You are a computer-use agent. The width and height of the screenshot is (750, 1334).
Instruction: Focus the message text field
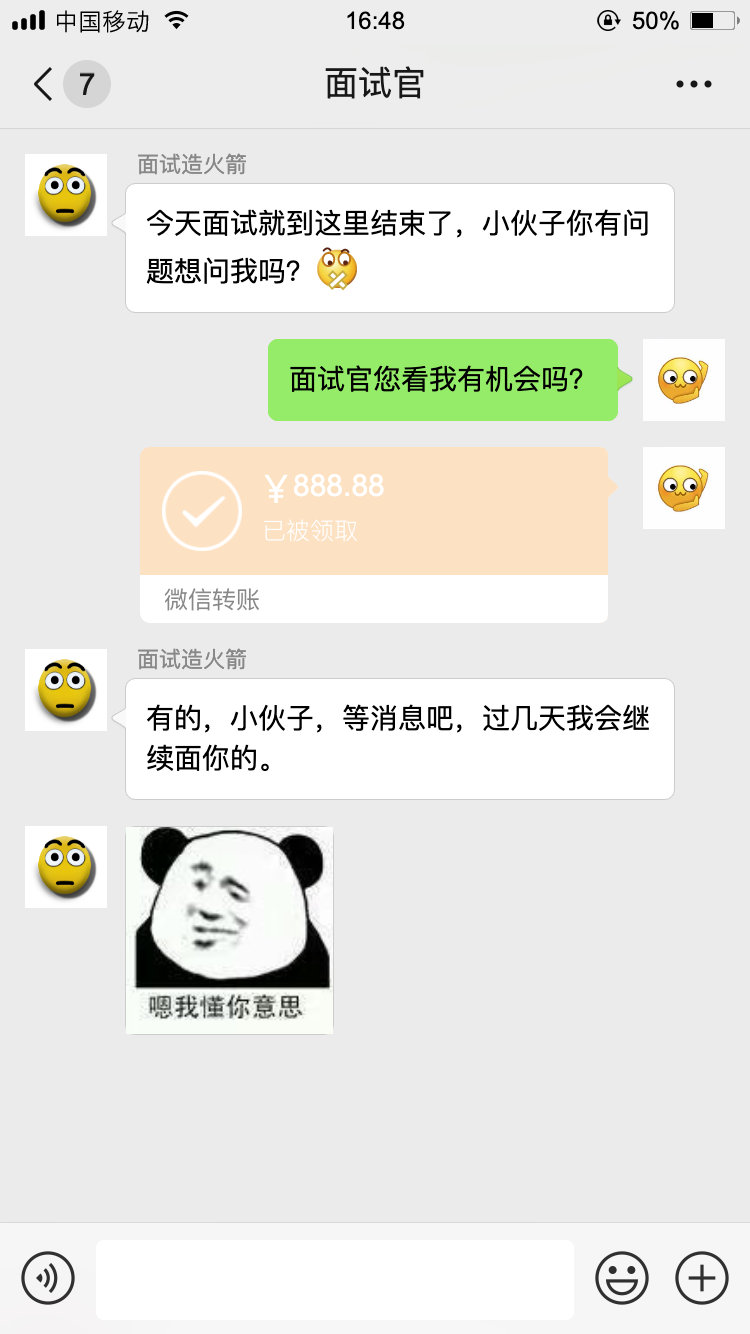(335, 1279)
